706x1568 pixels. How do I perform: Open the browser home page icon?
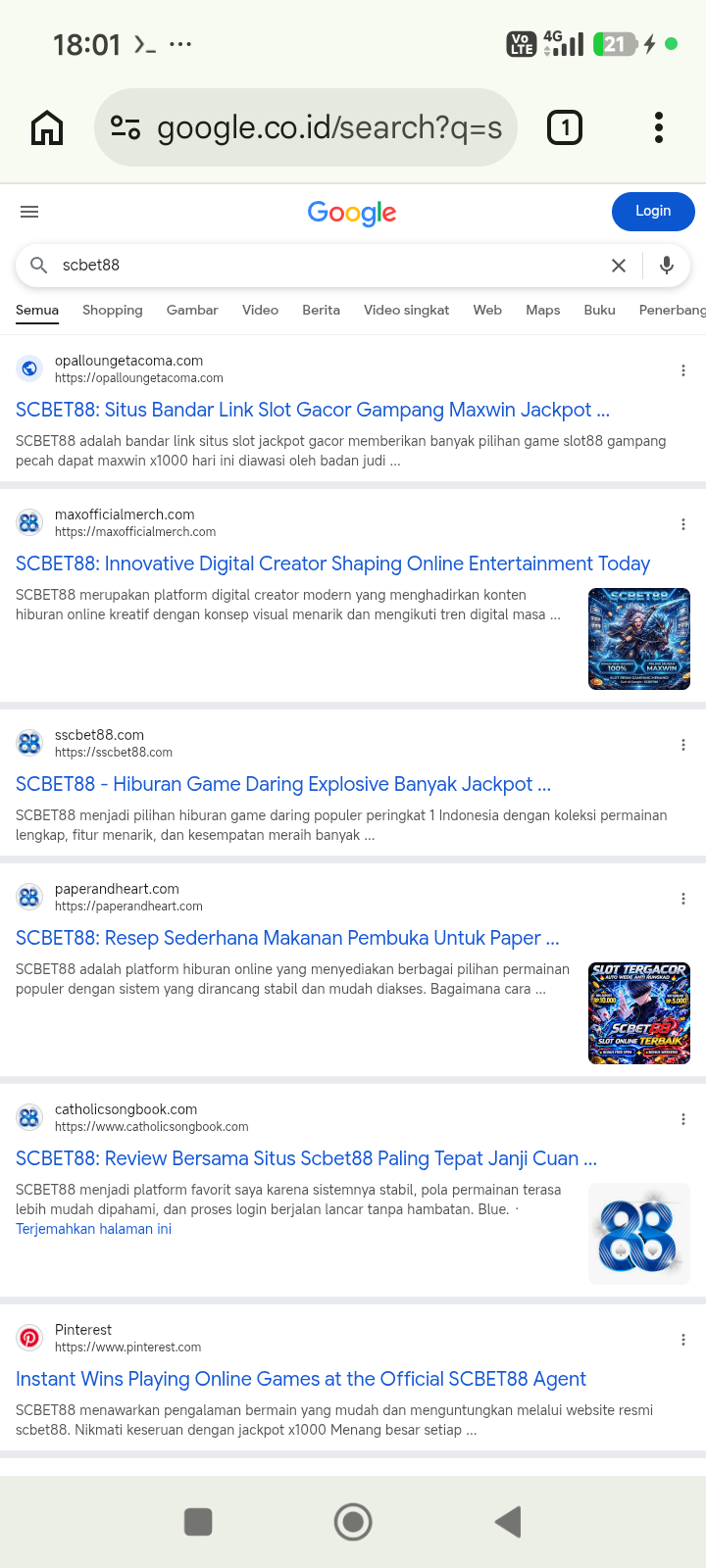click(x=47, y=127)
